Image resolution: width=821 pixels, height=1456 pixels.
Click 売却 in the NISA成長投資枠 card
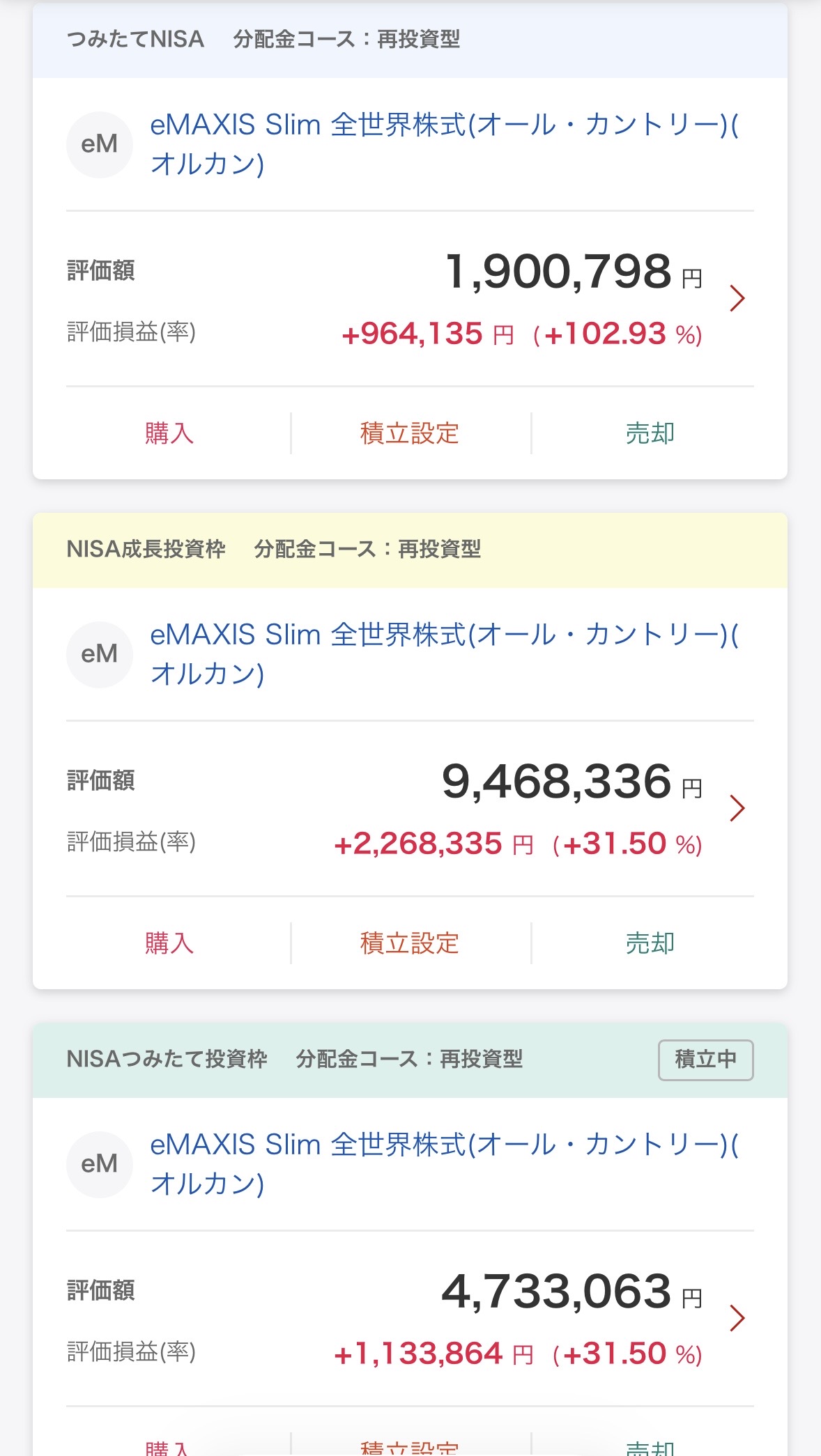click(650, 943)
